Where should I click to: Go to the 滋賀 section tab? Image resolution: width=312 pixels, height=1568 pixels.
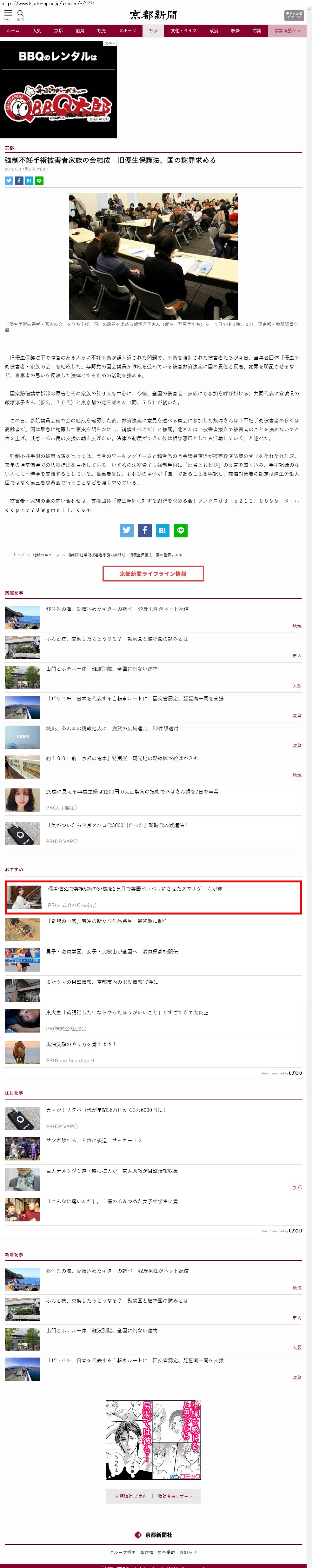[80, 30]
